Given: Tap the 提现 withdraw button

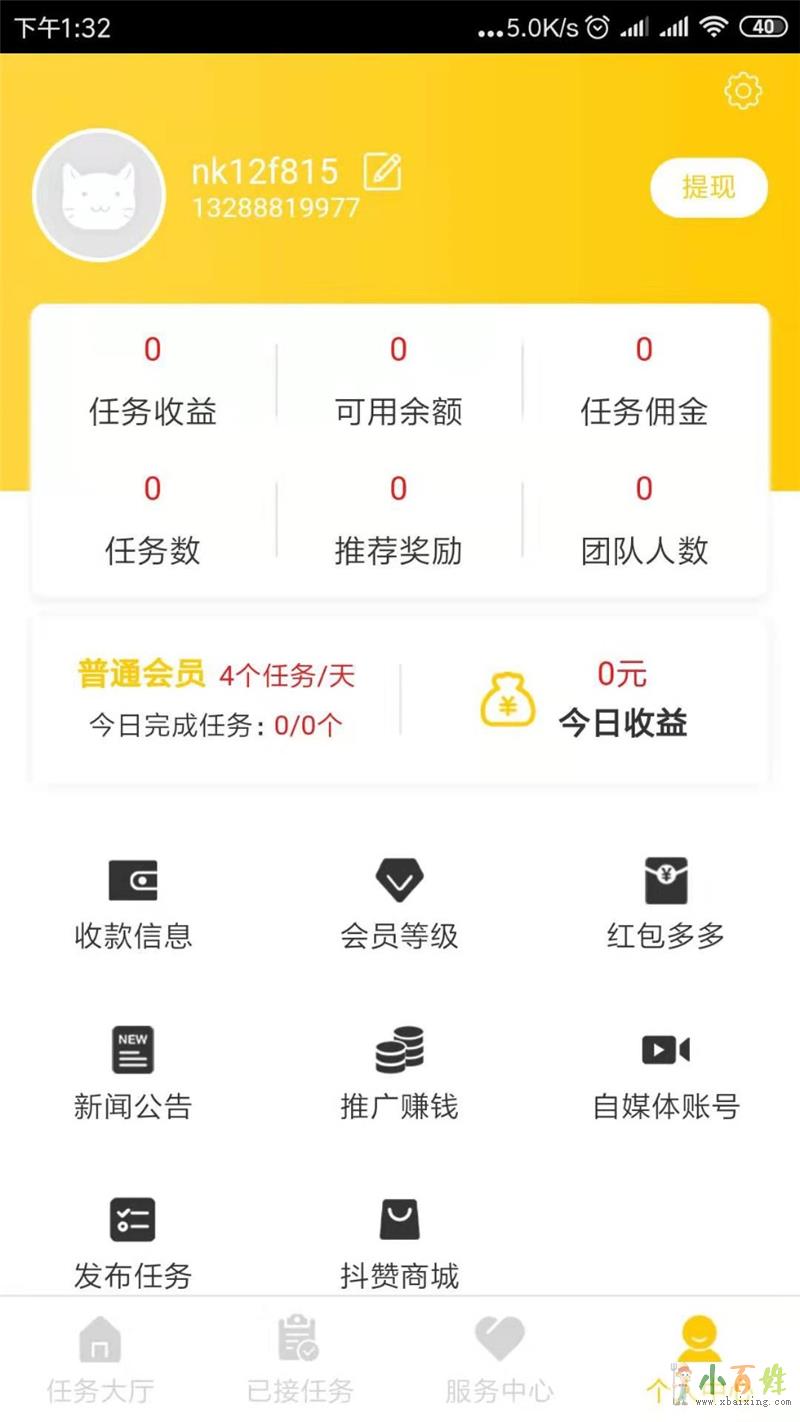Looking at the screenshot, I should tap(708, 187).
